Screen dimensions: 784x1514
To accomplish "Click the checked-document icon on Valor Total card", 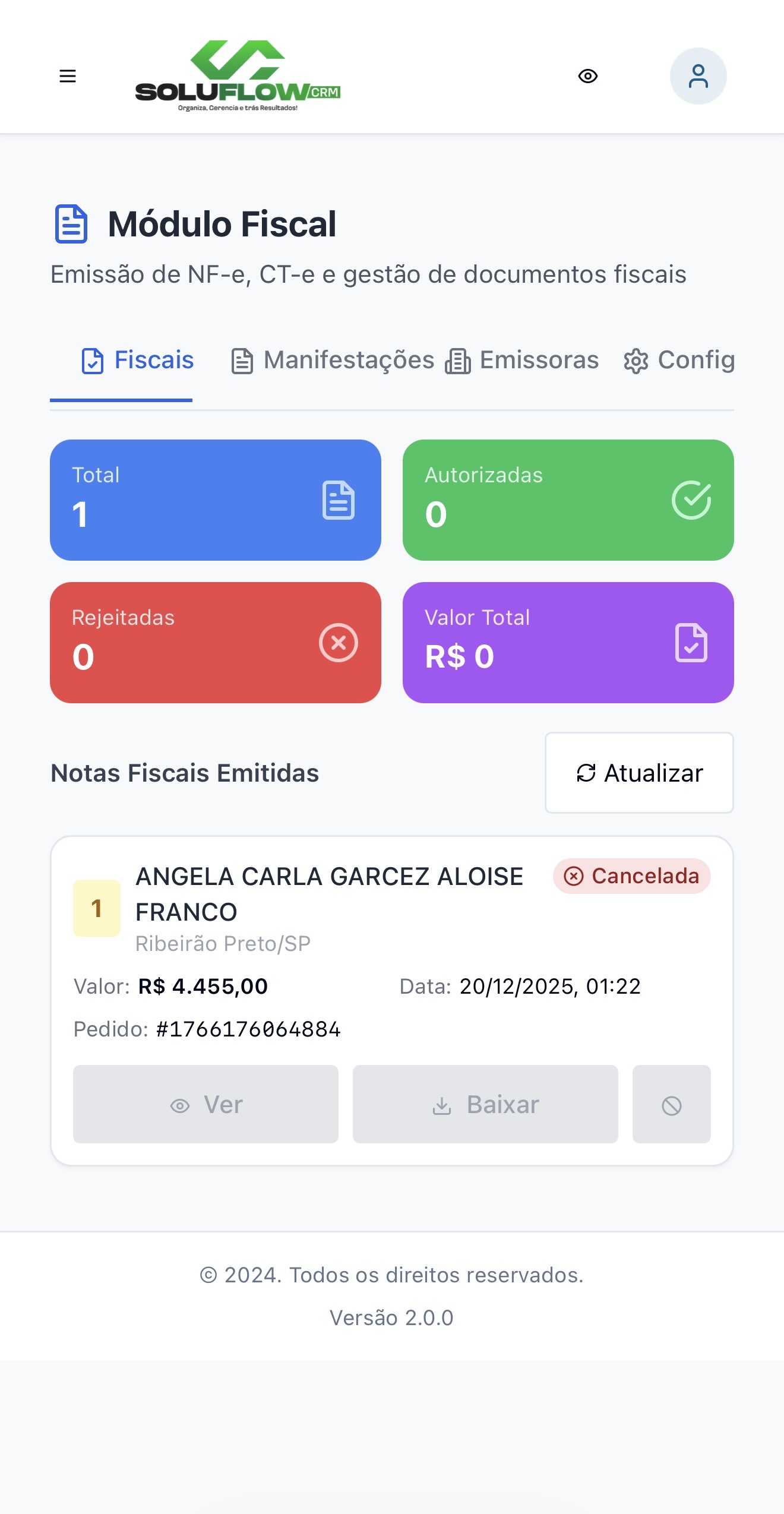I will [691, 643].
